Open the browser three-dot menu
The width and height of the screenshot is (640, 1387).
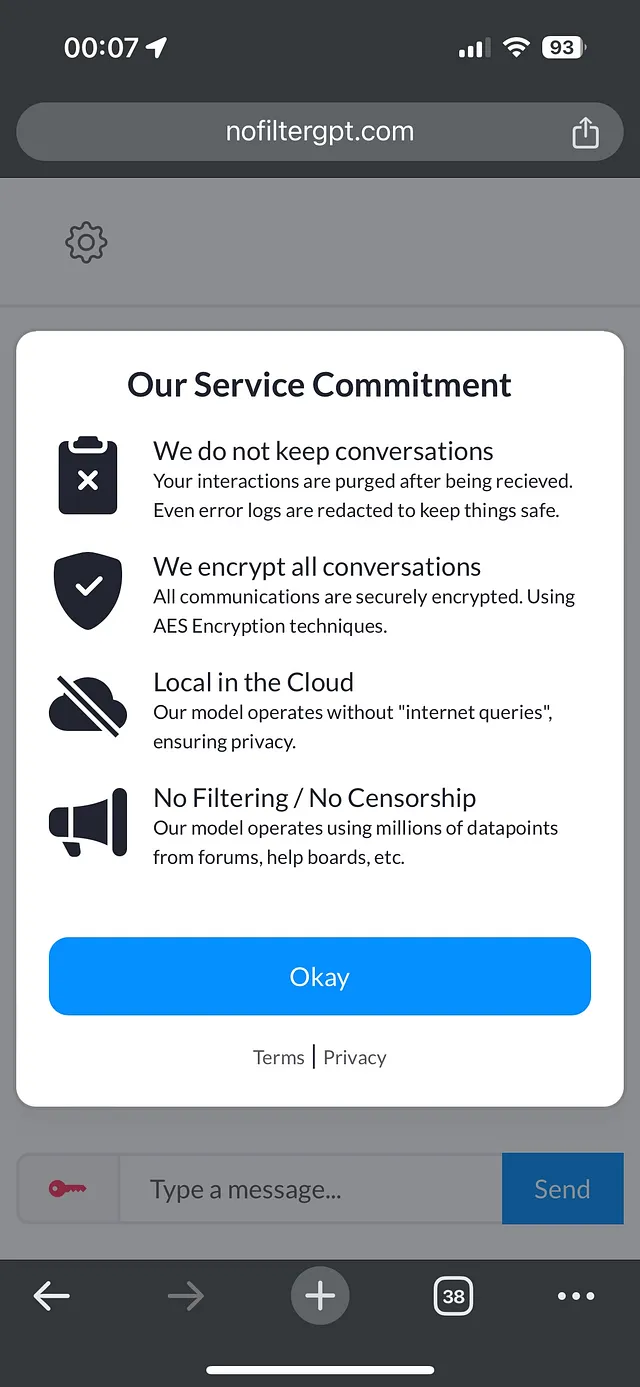pyautogui.click(x=576, y=1297)
